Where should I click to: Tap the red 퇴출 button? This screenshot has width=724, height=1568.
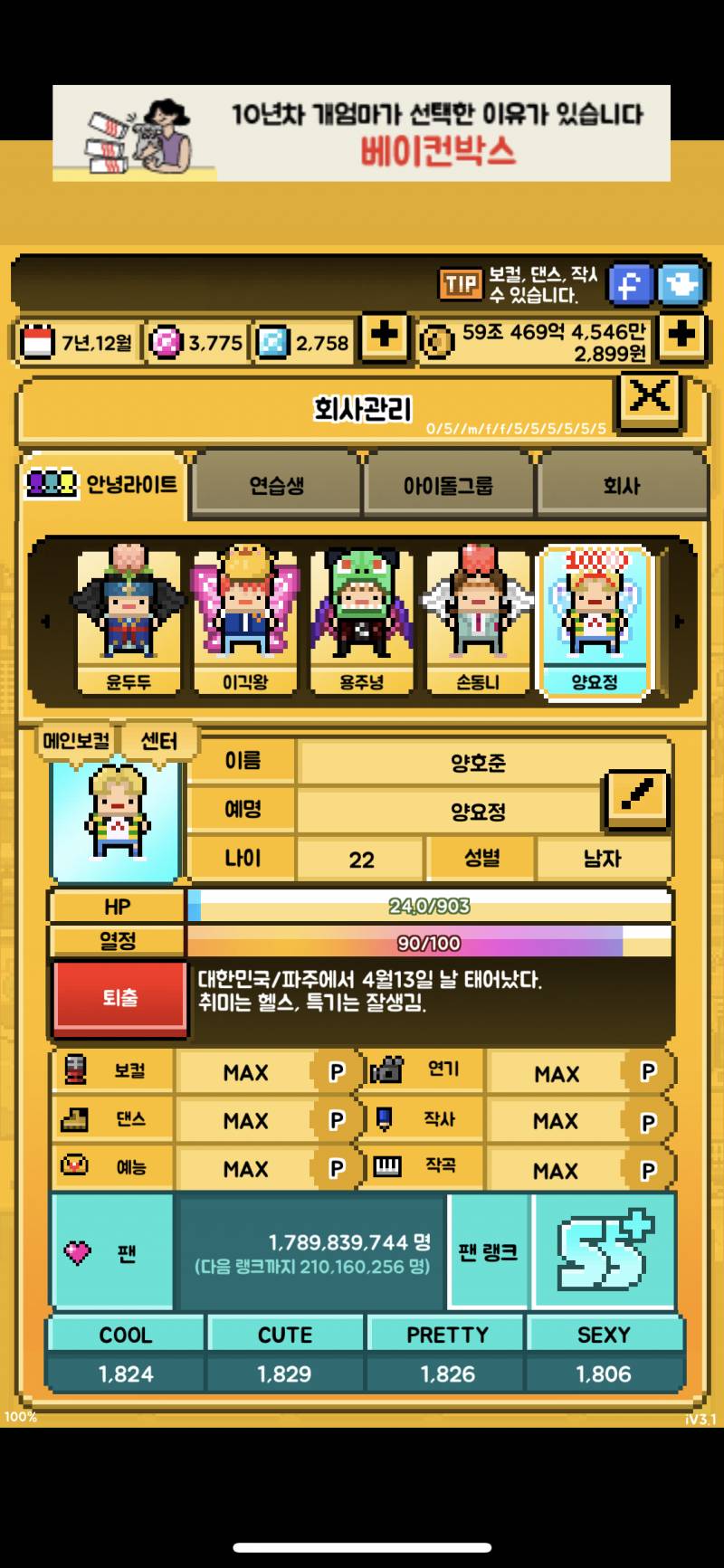point(120,998)
